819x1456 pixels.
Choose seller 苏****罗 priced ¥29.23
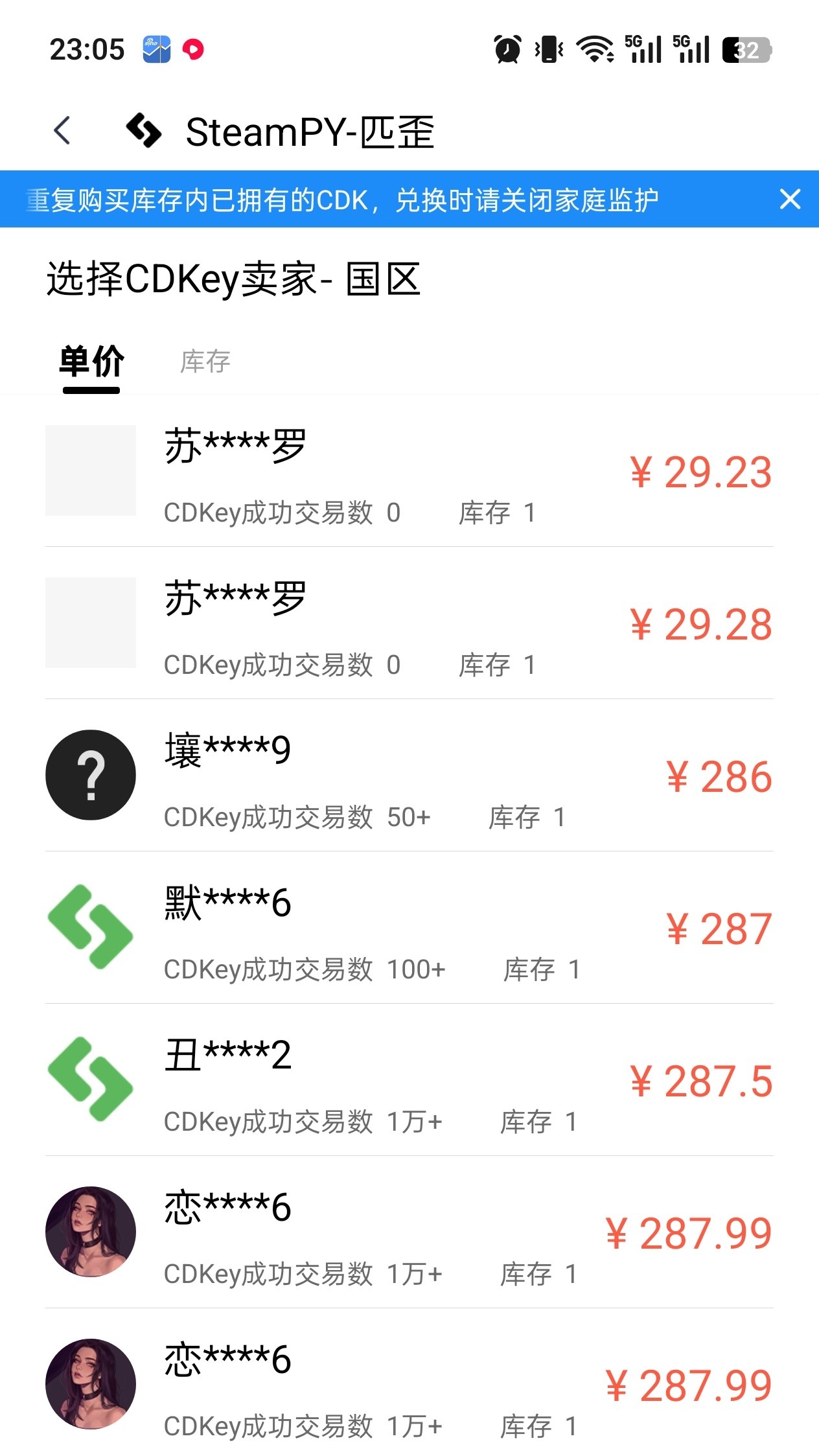pos(409,471)
